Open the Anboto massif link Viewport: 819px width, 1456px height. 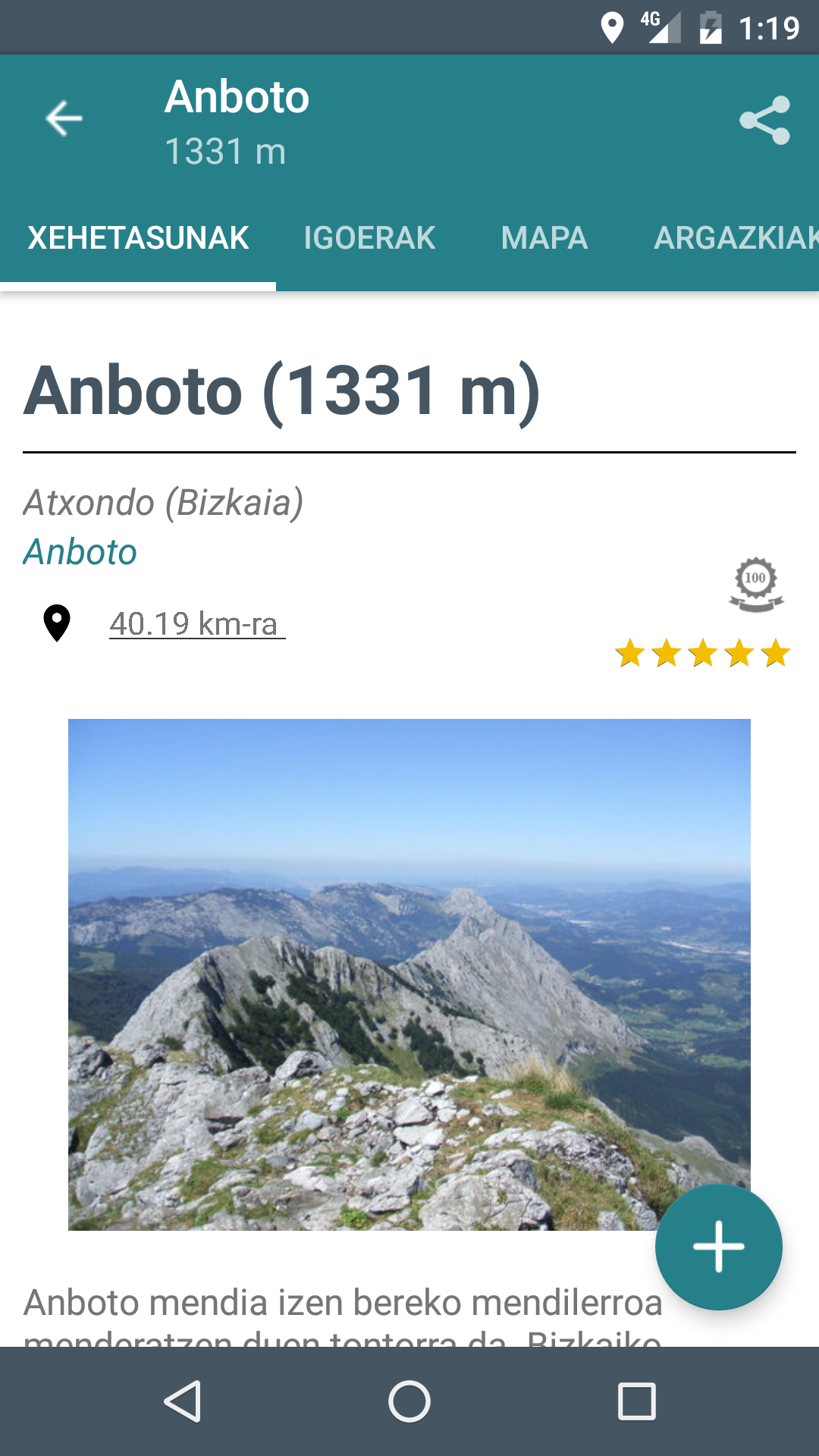point(80,551)
